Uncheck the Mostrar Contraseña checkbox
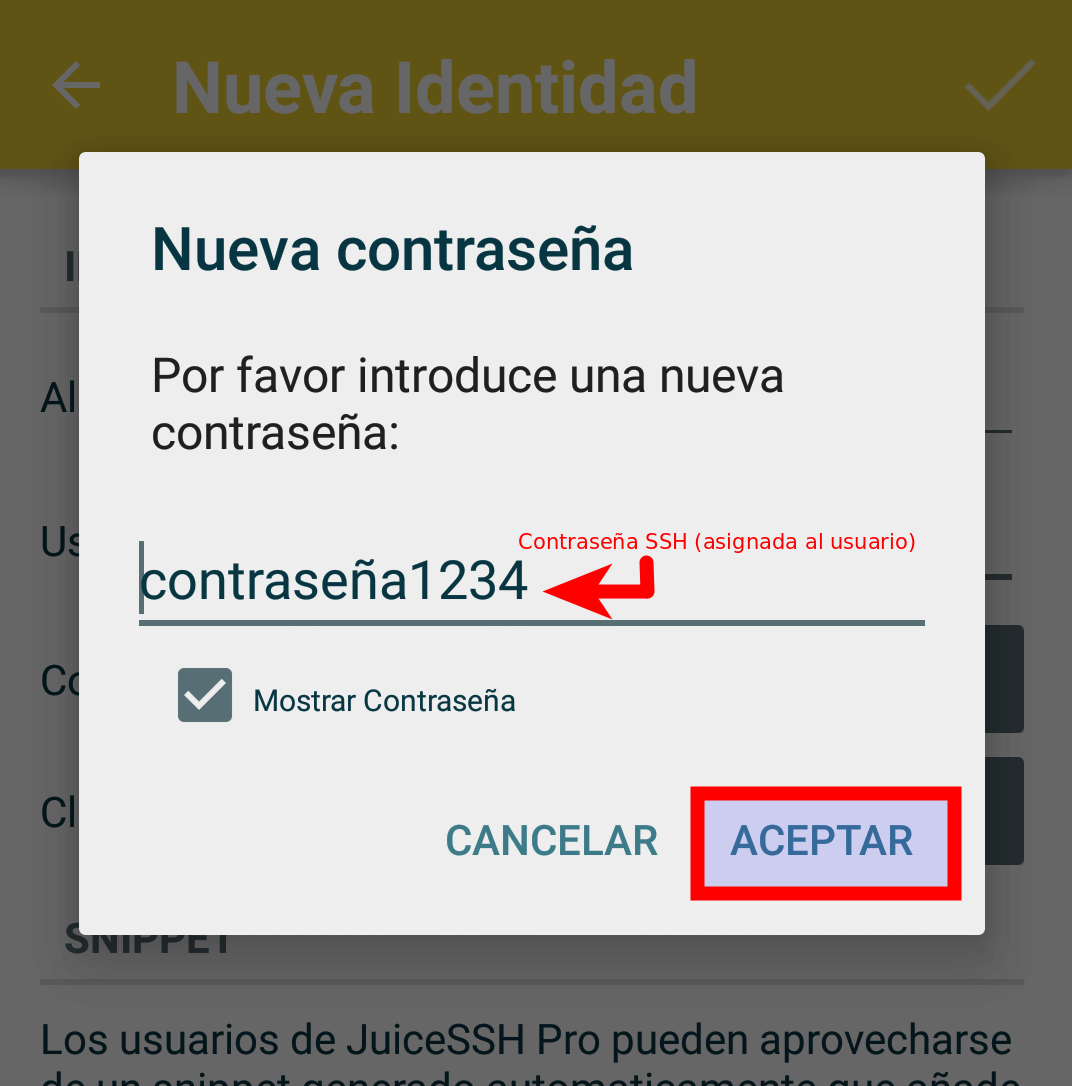This screenshot has width=1072, height=1086. pyautogui.click(x=205, y=696)
